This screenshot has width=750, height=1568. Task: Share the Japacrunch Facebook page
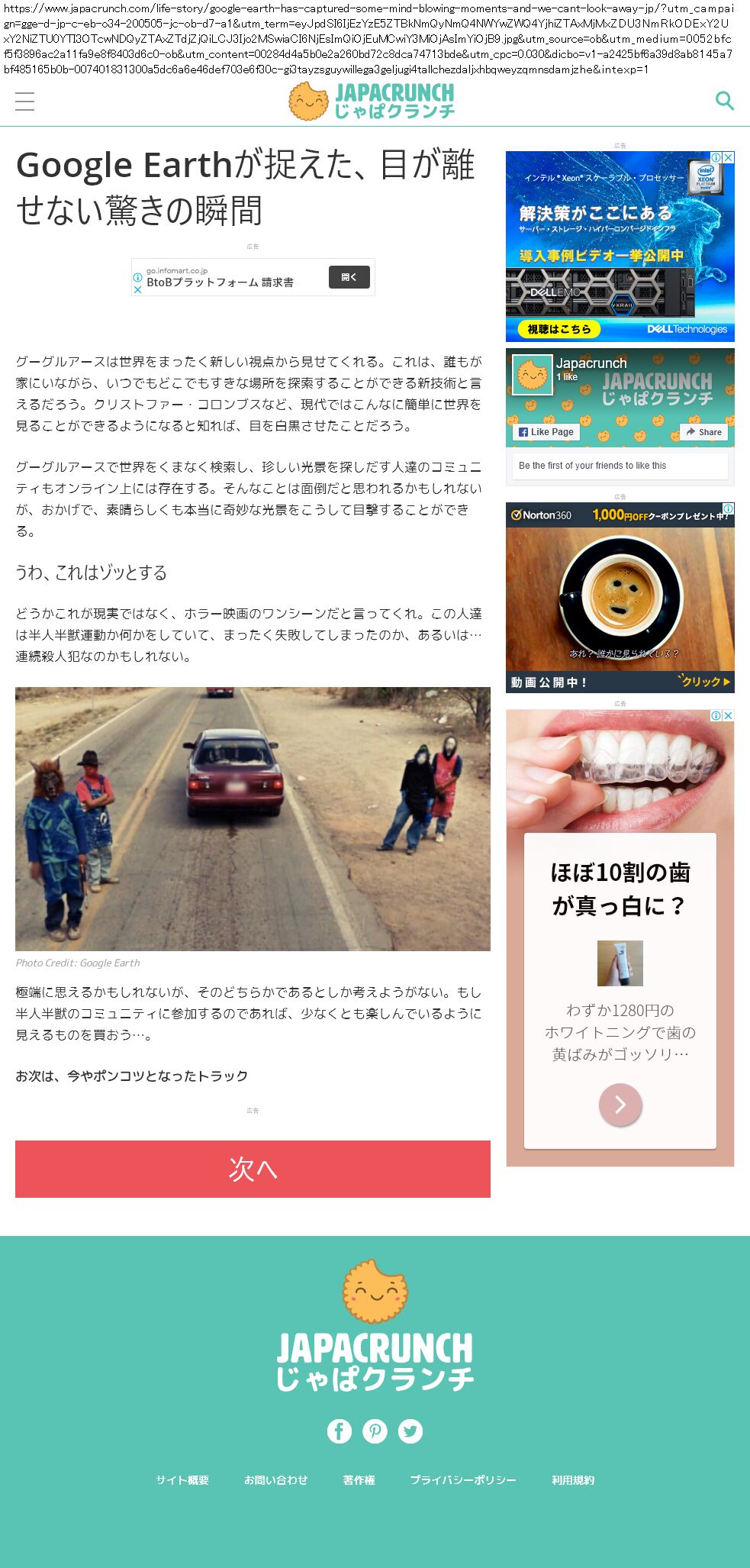pos(703,432)
